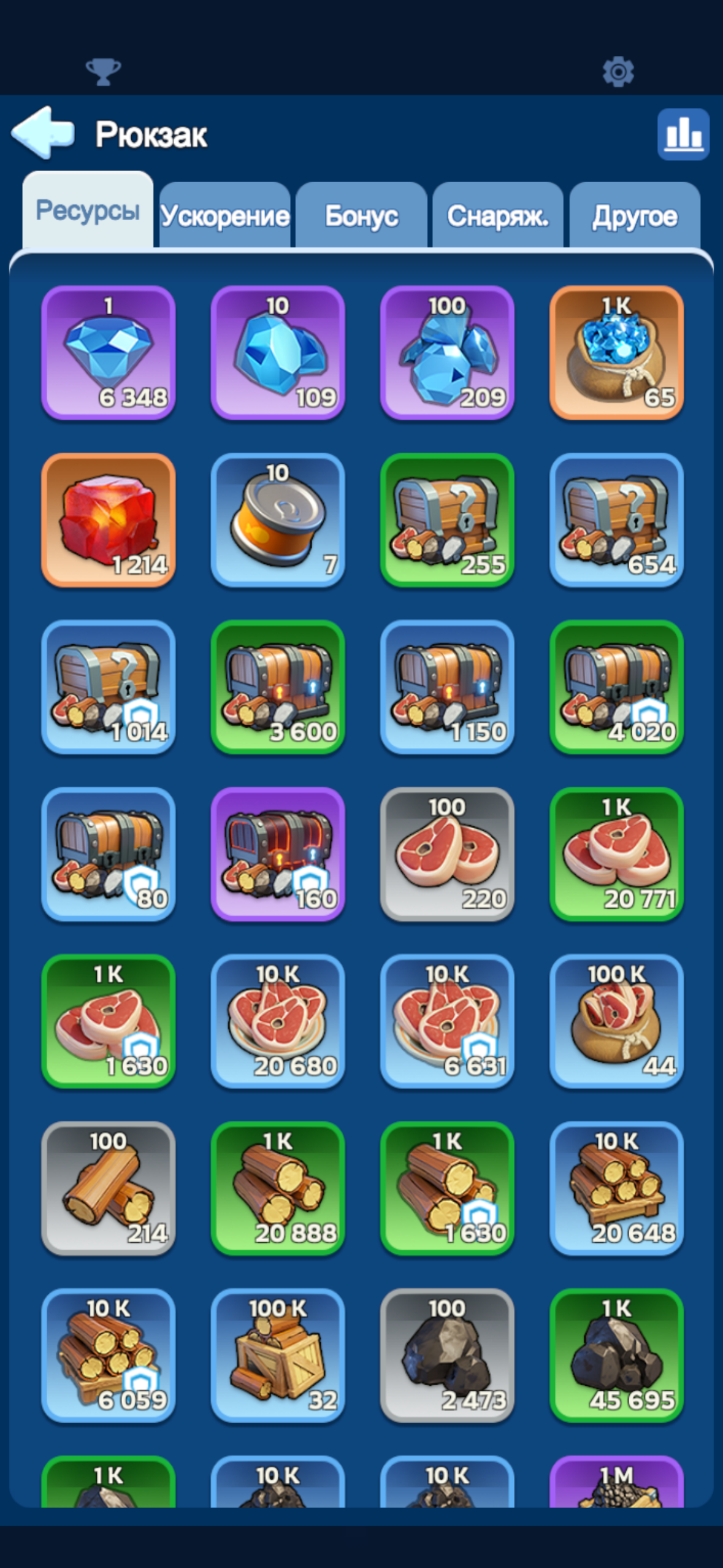This screenshot has height=1568, width=723.
Task: Tap the 1K wood item with 20 888
Action: (278, 1188)
